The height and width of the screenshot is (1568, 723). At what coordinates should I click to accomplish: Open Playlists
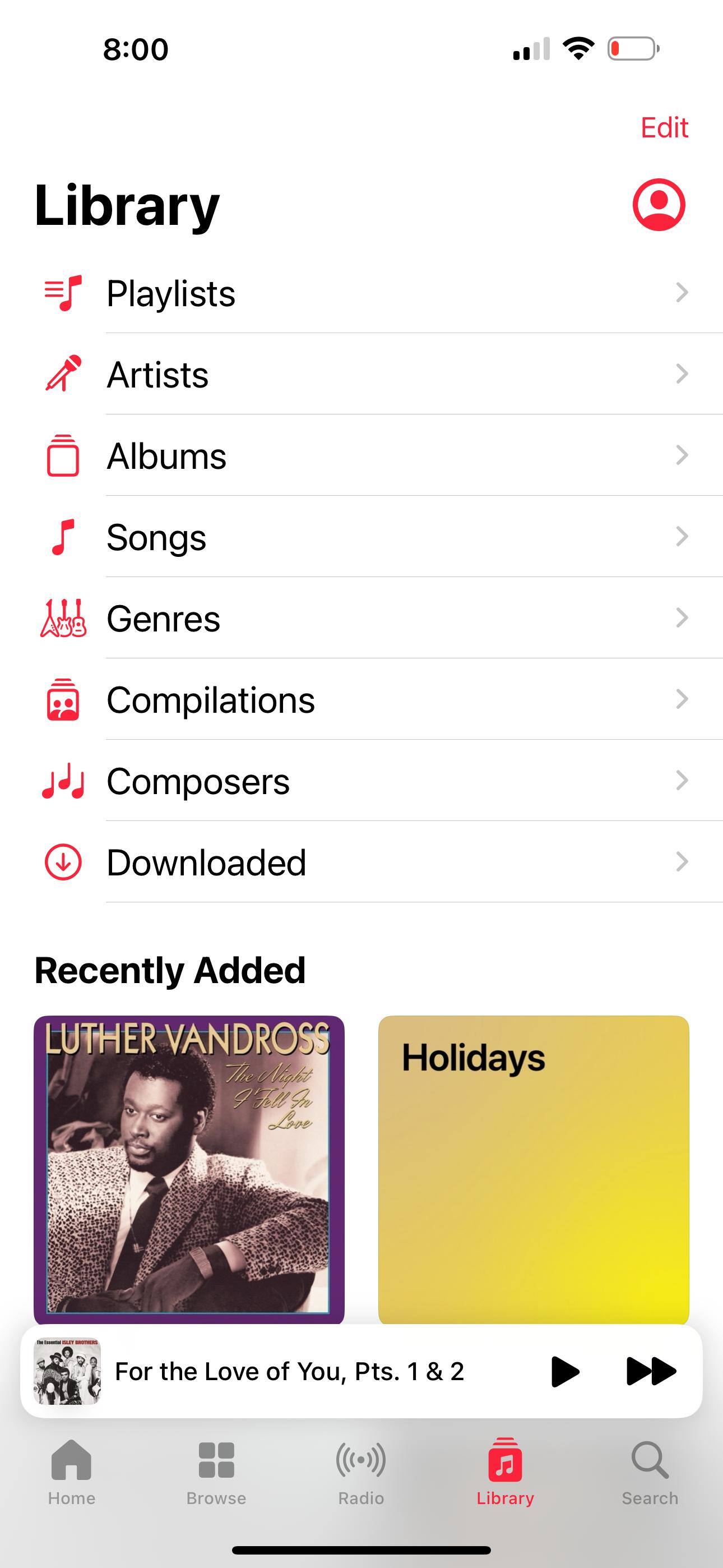(x=365, y=293)
